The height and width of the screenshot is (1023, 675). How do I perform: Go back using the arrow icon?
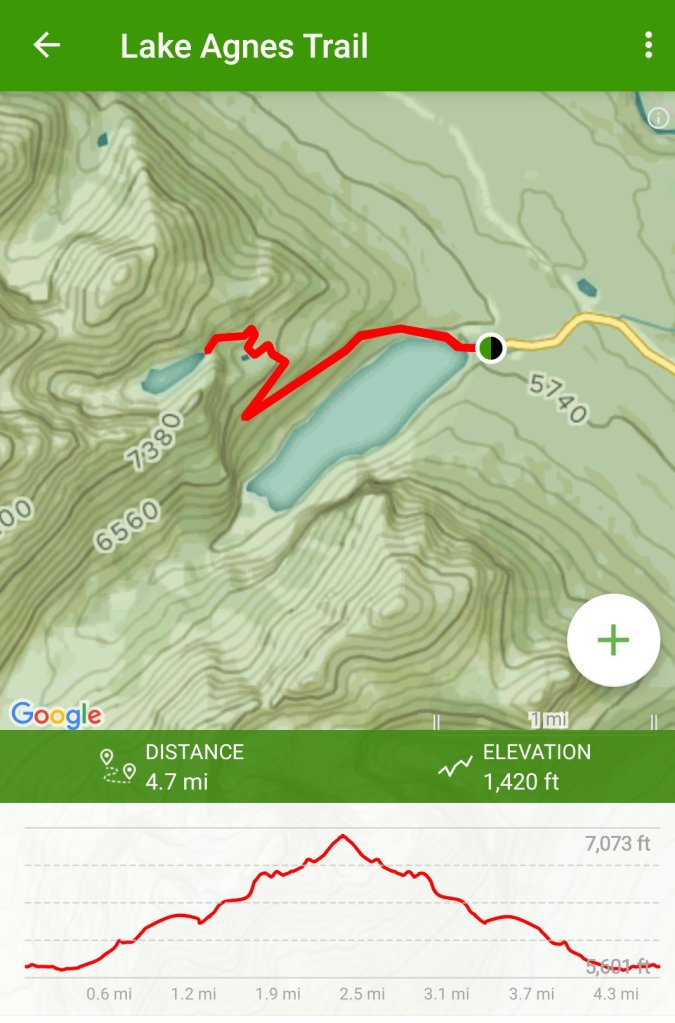pos(47,46)
